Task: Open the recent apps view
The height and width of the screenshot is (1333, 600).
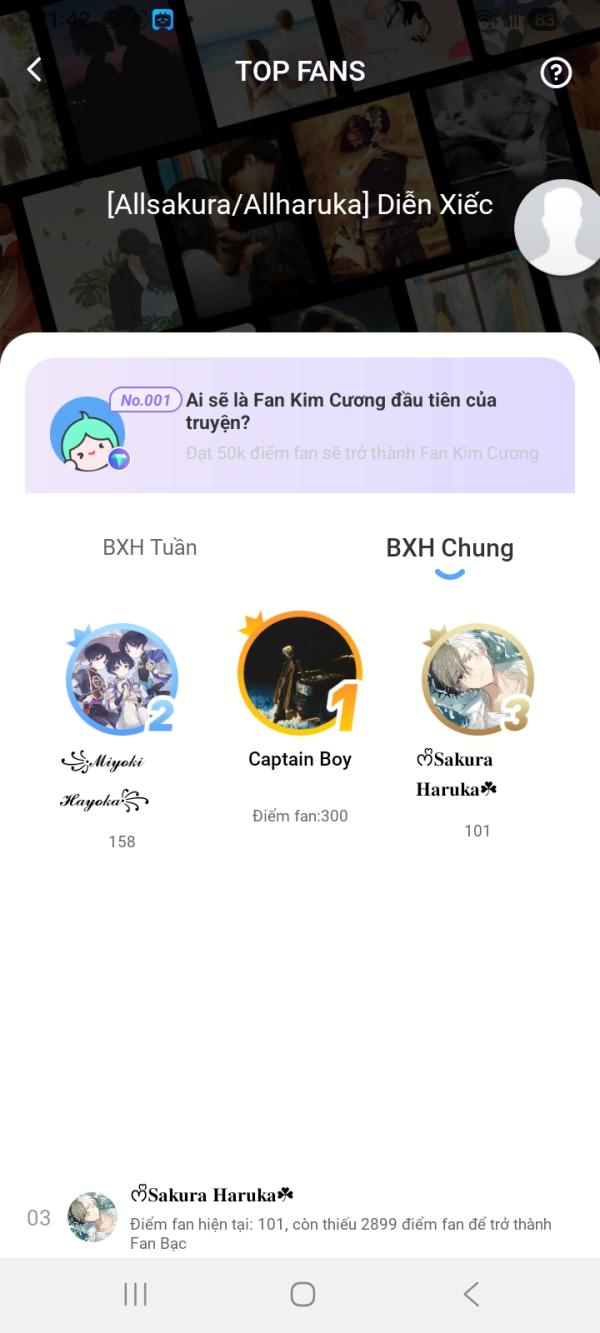Action: coord(135,1294)
